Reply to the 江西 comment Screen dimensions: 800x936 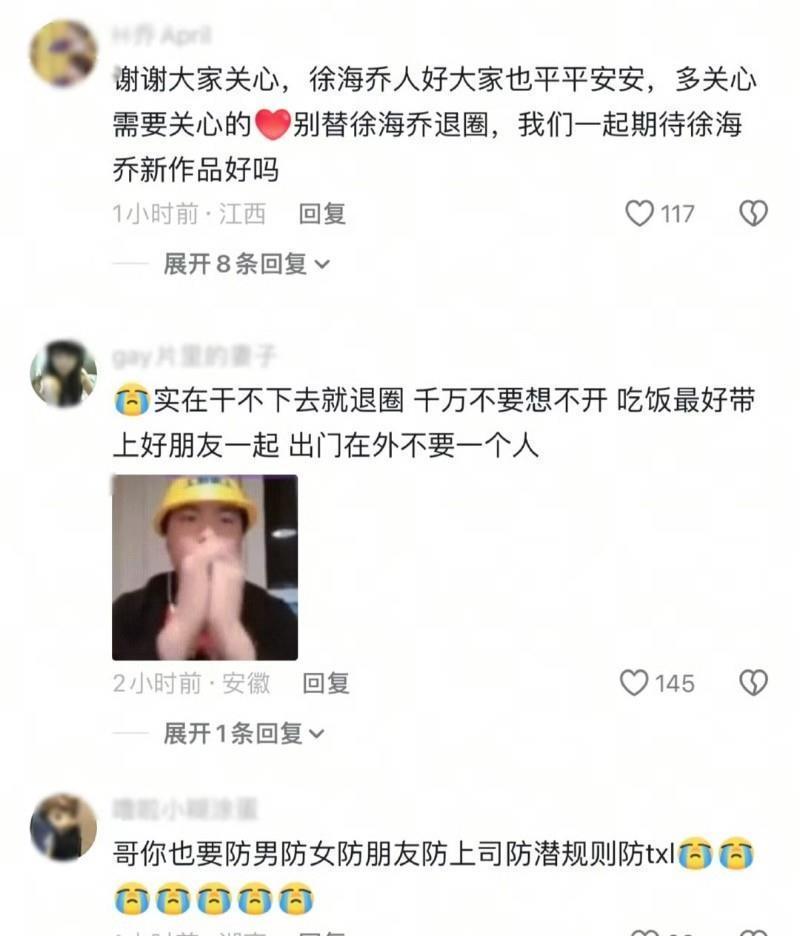[x=322, y=213]
